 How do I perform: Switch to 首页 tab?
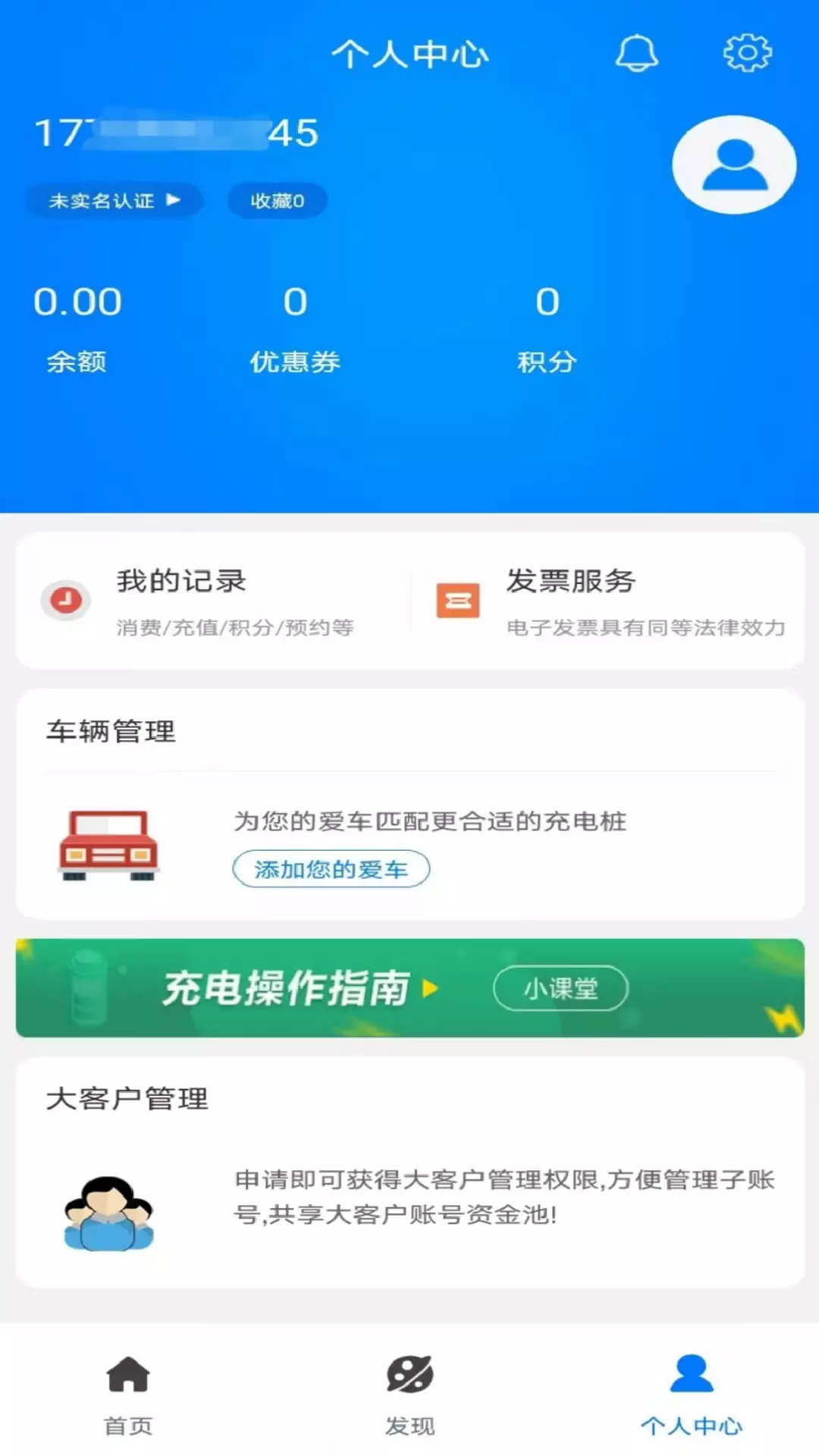pos(128,1395)
